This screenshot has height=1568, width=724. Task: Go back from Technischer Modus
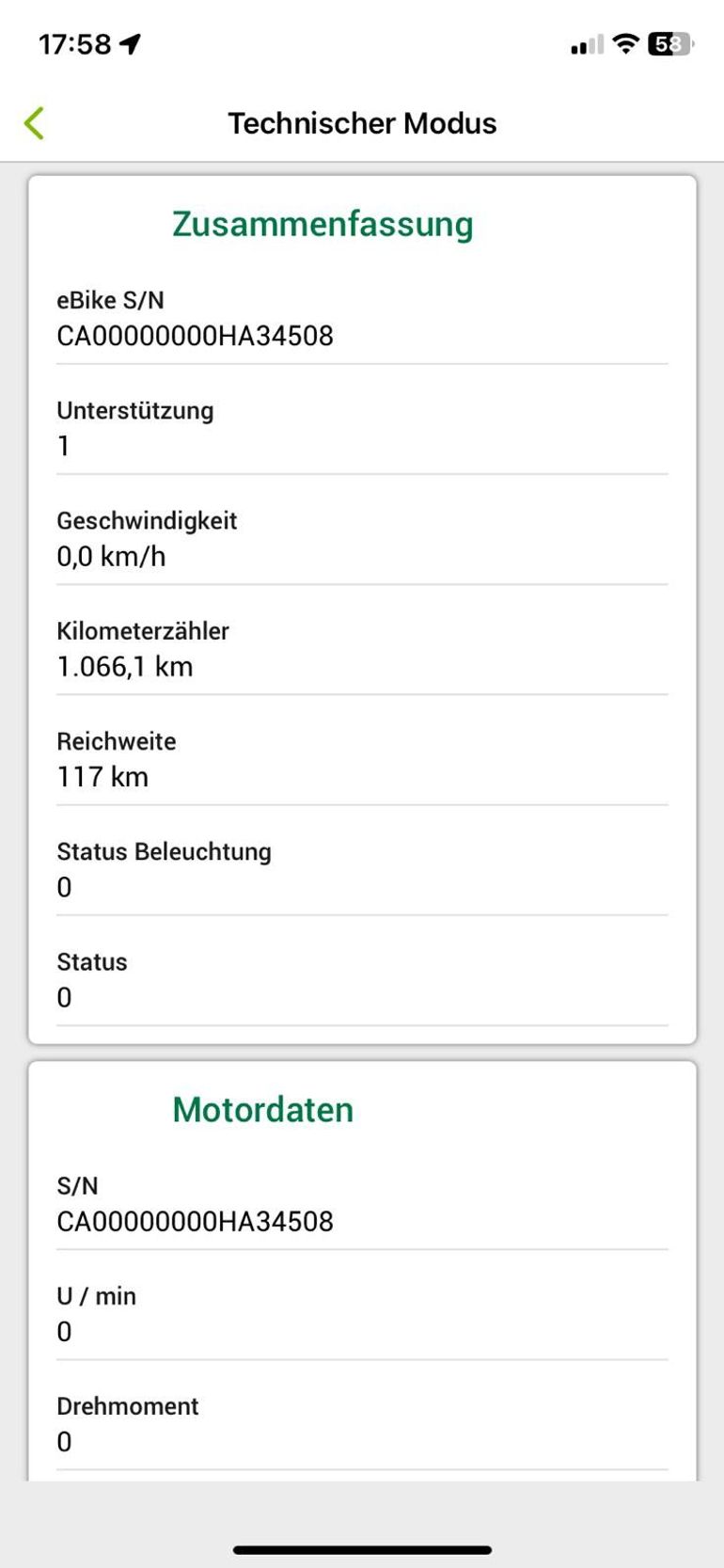pos(35,123)
